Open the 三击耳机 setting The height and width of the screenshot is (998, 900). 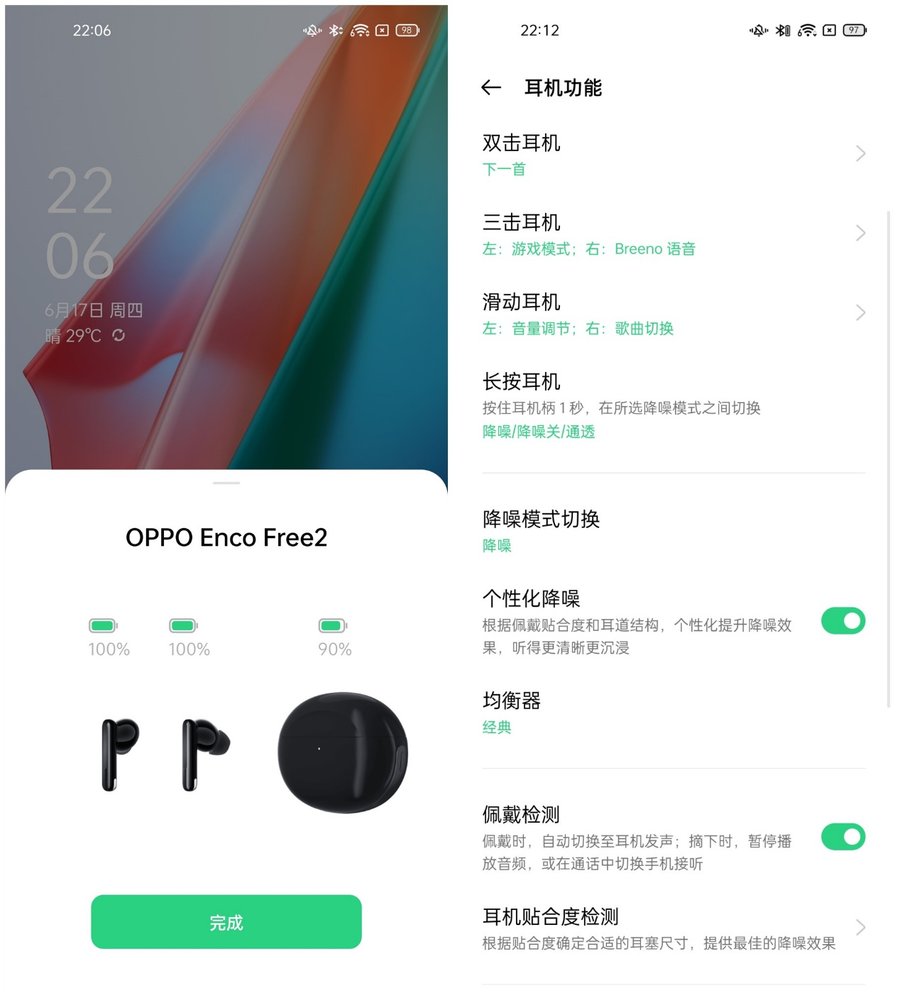coord(672,234)
